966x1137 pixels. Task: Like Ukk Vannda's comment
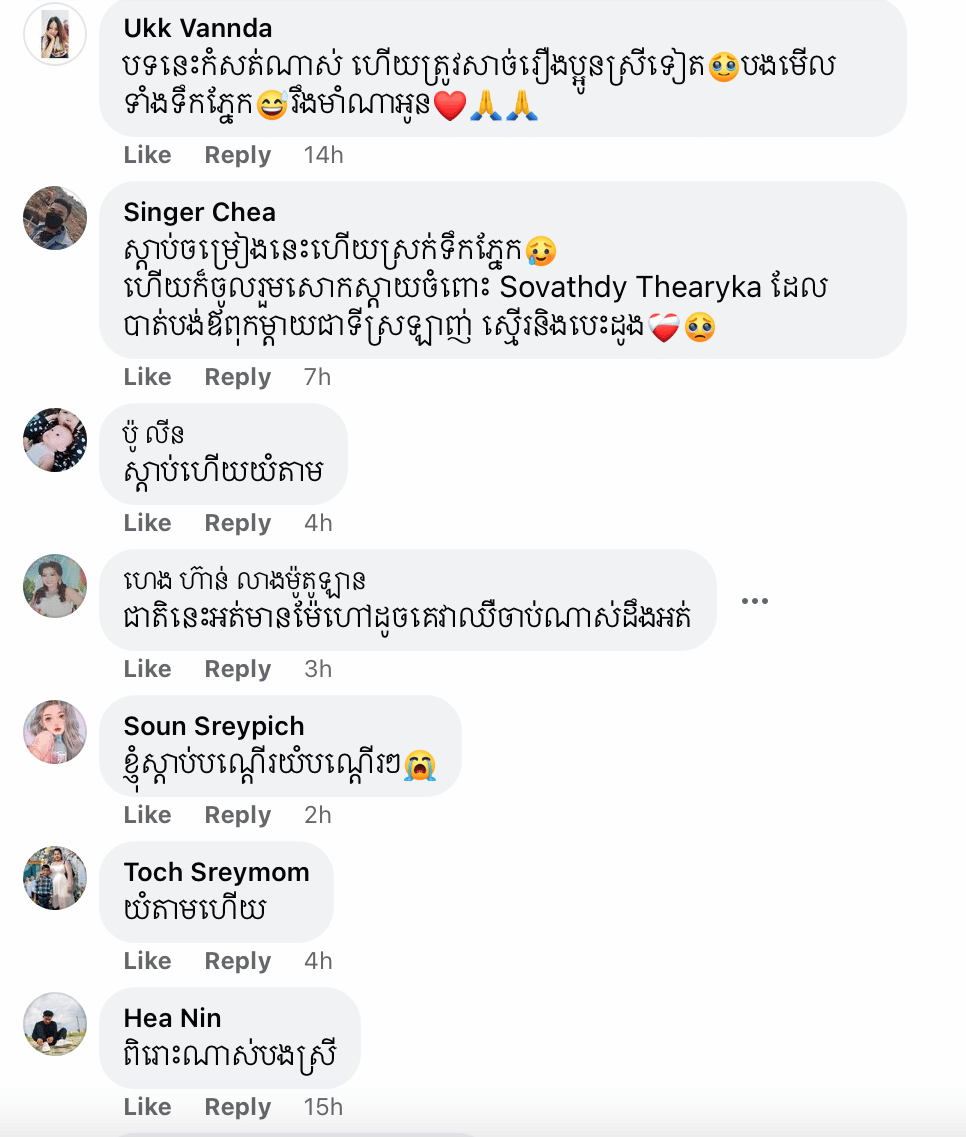(147, 155)
